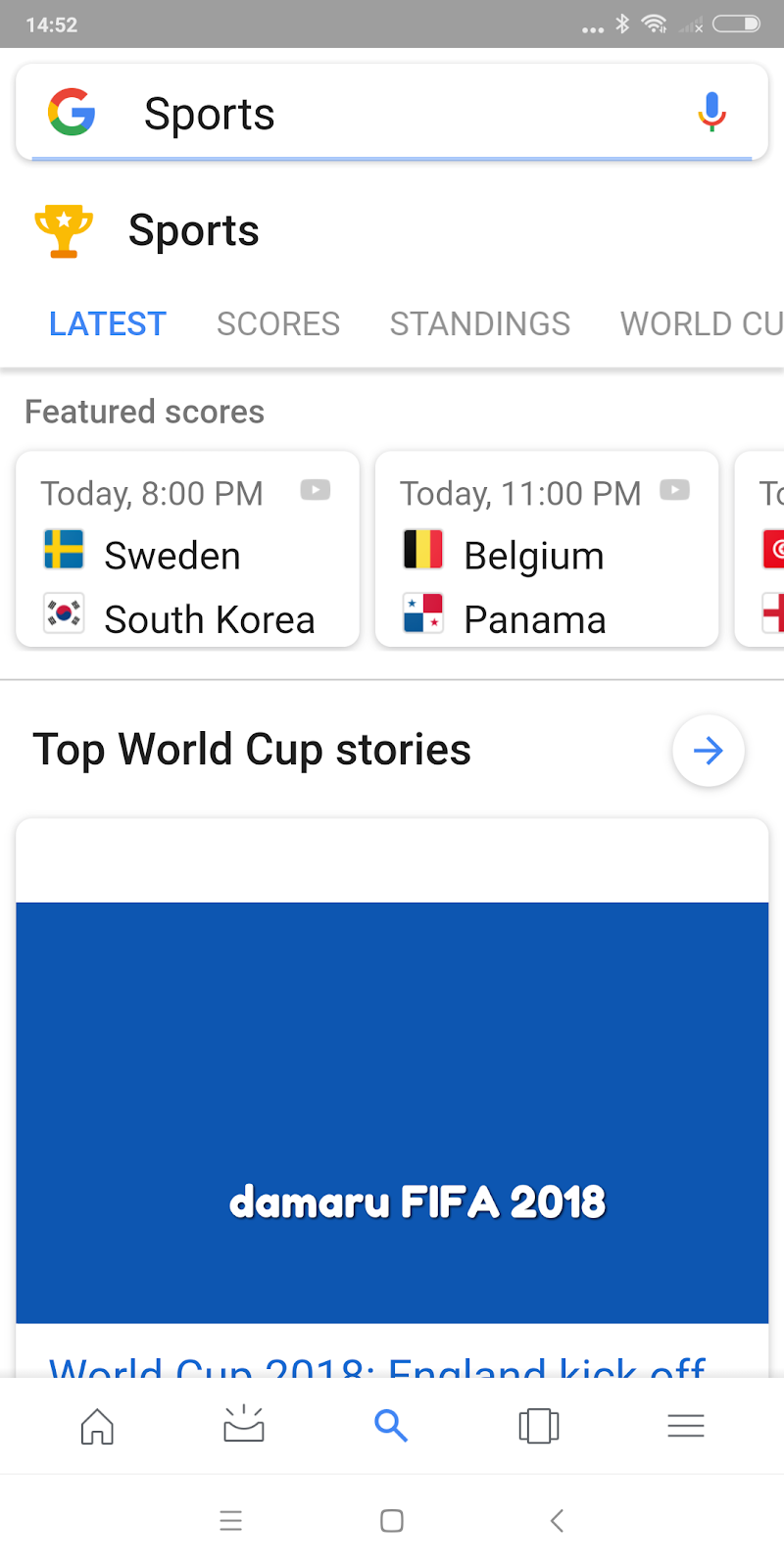Go to the home tab in bottom bar
The width and height of the screenshot is (784, 1568).
pos(97,1426)
